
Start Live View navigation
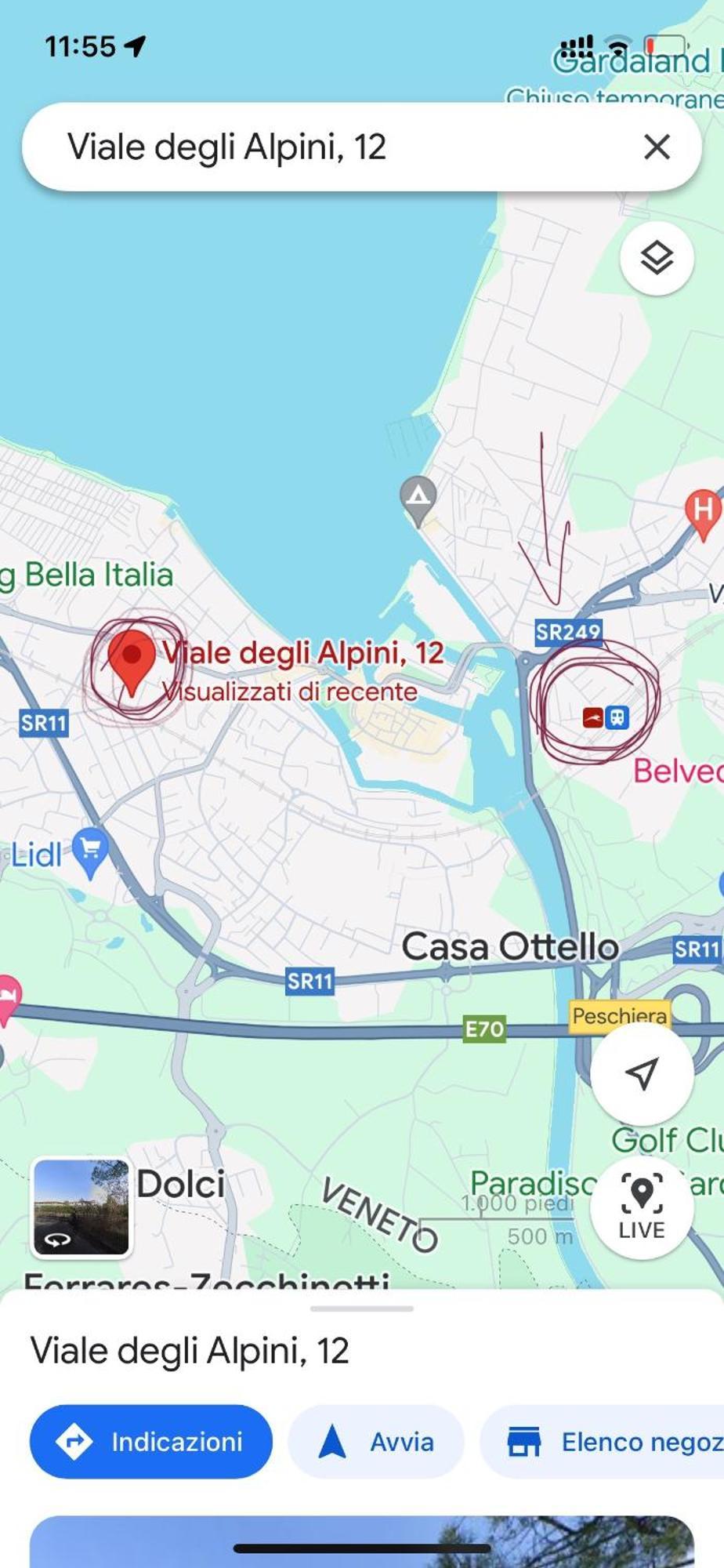coord(642,1207)
